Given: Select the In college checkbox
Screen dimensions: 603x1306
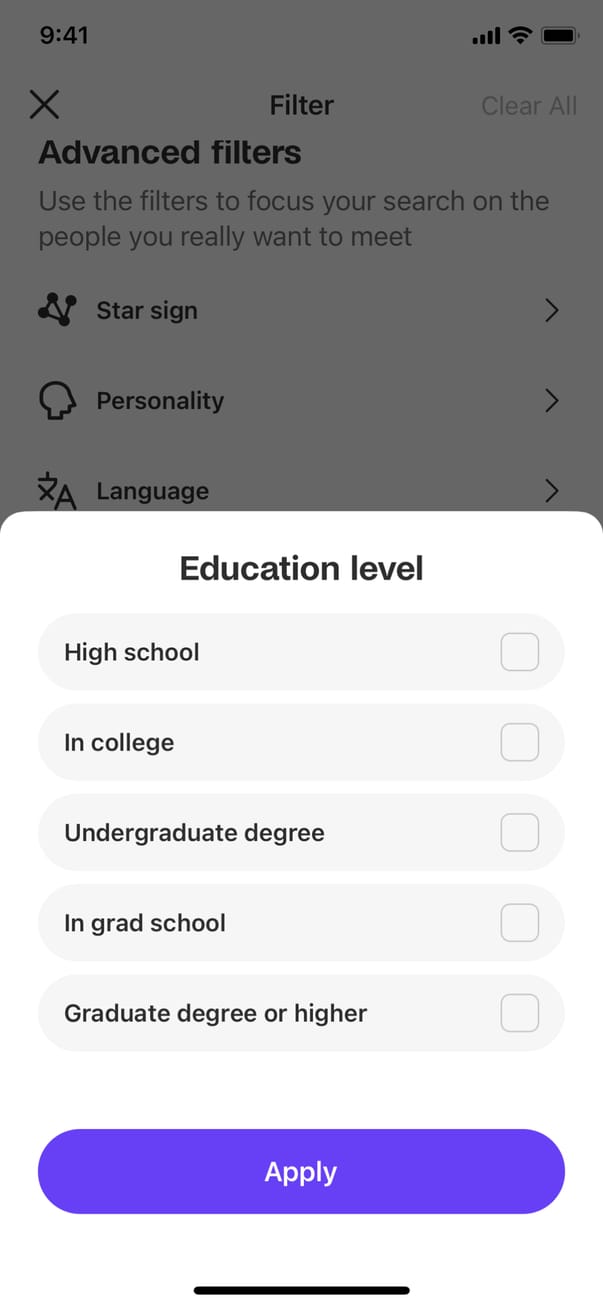Looking at the screenshot, I should pos(519,743).
